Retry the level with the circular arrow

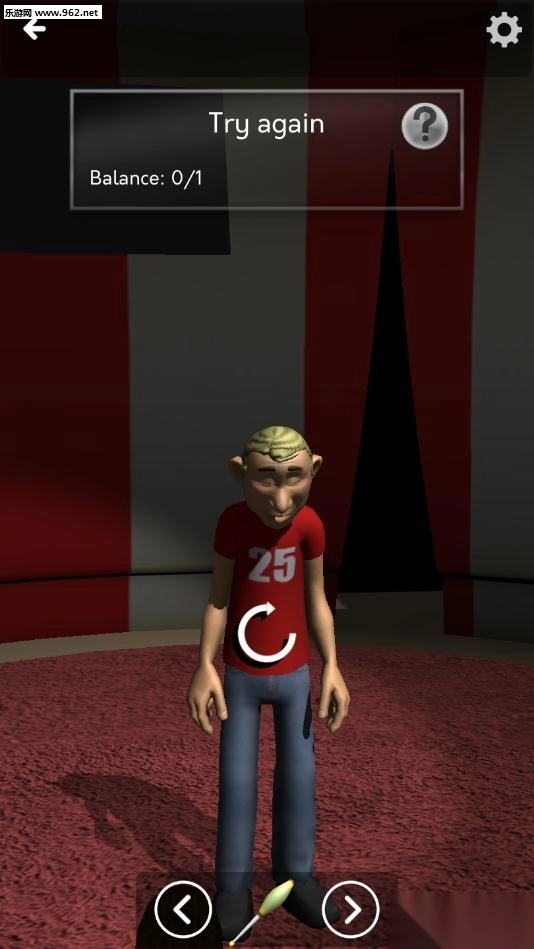click(266, 633)
